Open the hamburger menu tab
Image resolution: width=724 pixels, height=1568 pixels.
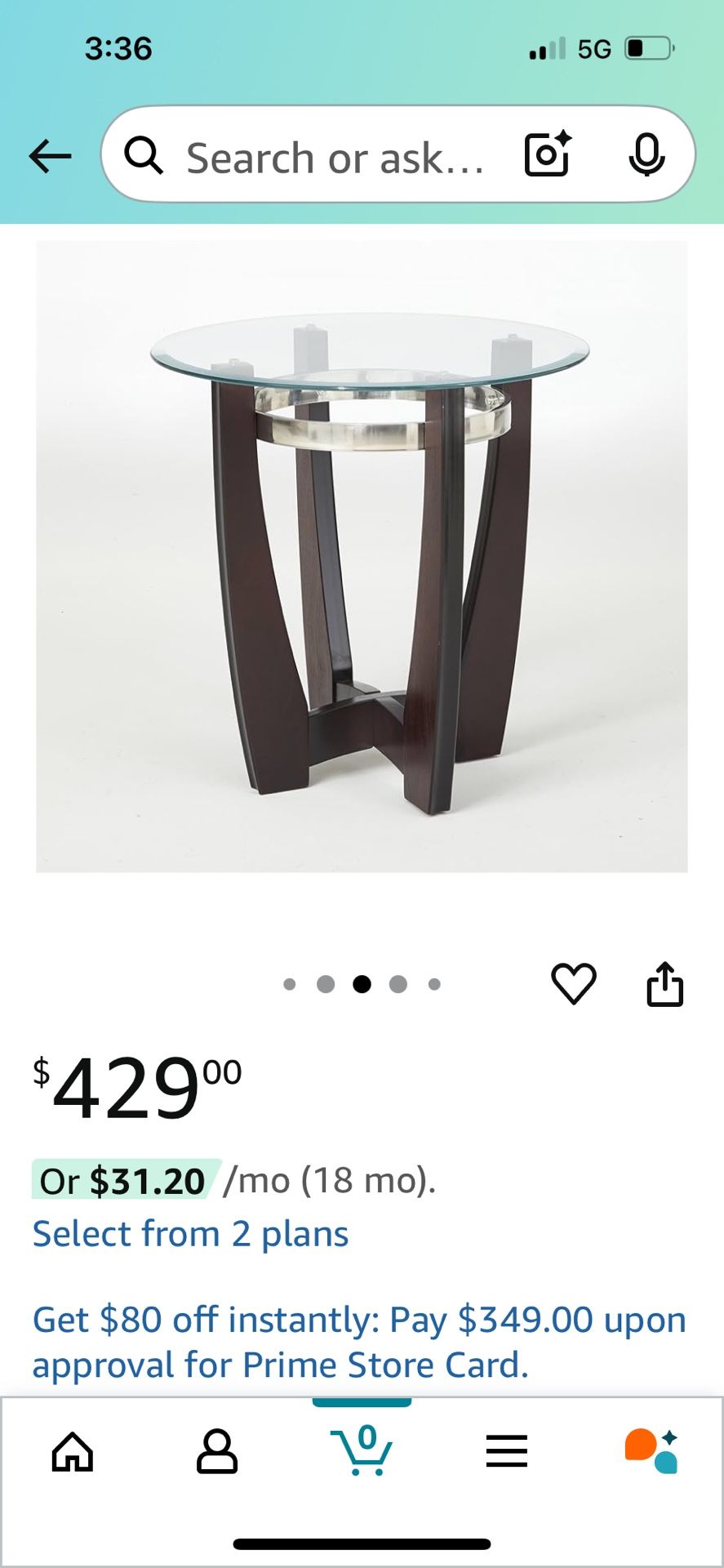(x=506, y=1451)
